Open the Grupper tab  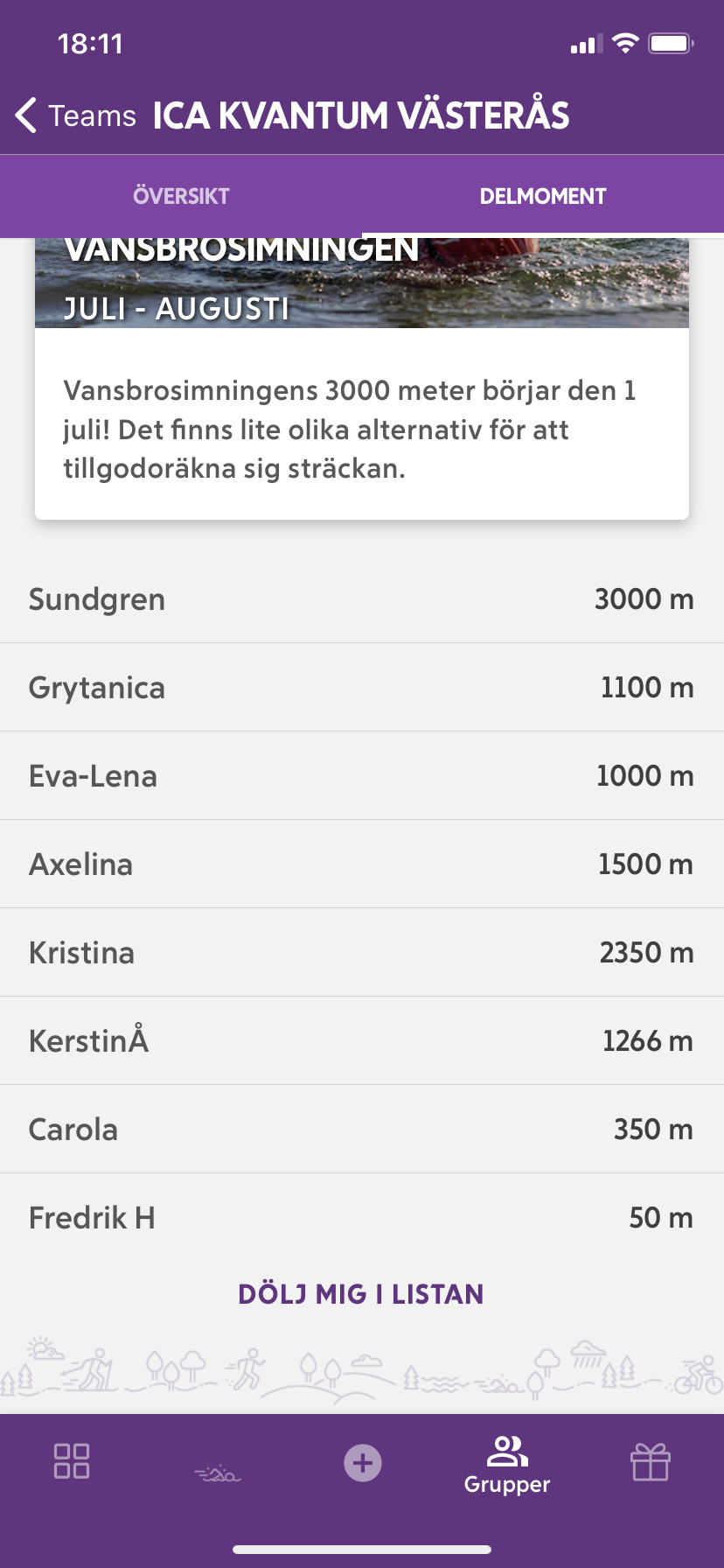pos(507,1466)
